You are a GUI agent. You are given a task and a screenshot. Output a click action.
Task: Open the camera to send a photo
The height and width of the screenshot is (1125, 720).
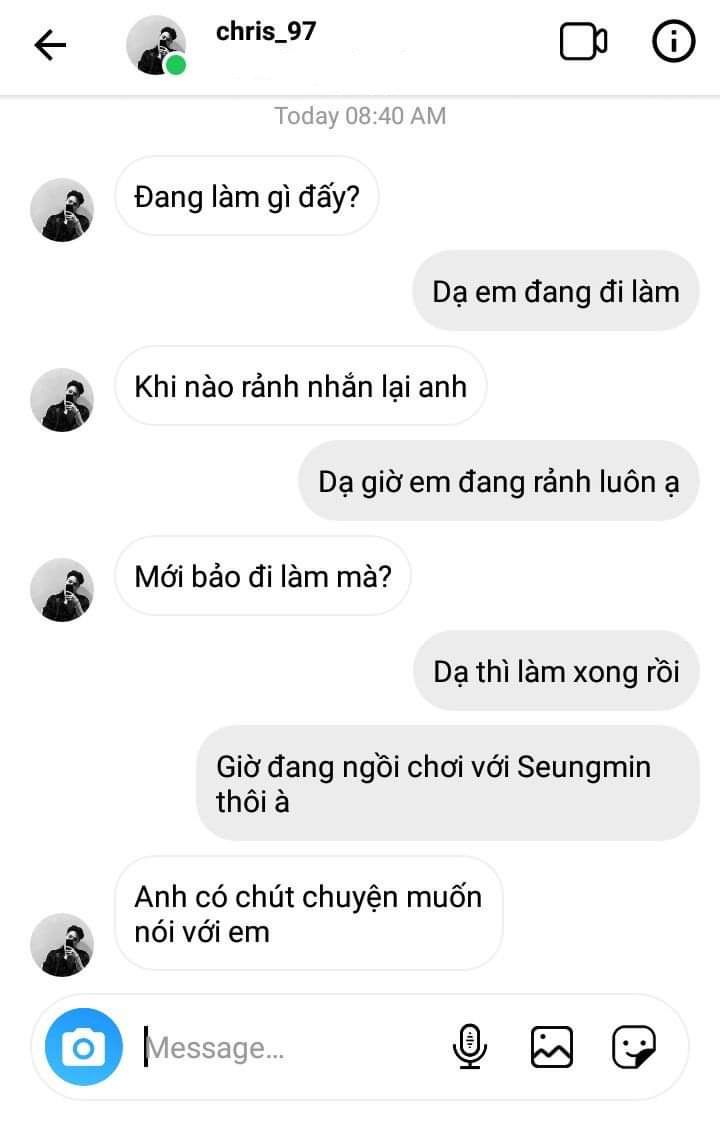[x=83, y=1047]
